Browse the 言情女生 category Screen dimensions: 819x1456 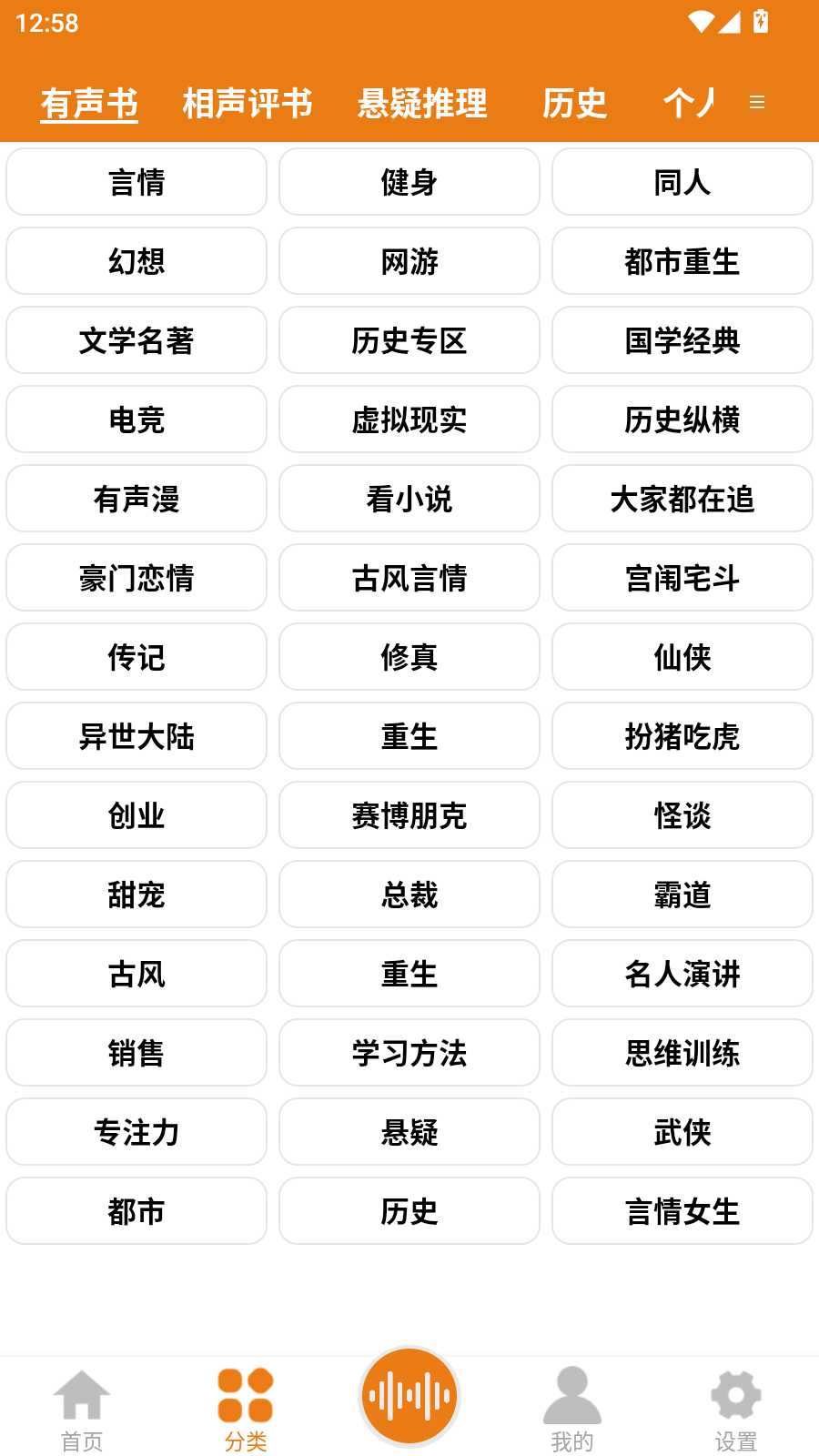pos(682,1211)
